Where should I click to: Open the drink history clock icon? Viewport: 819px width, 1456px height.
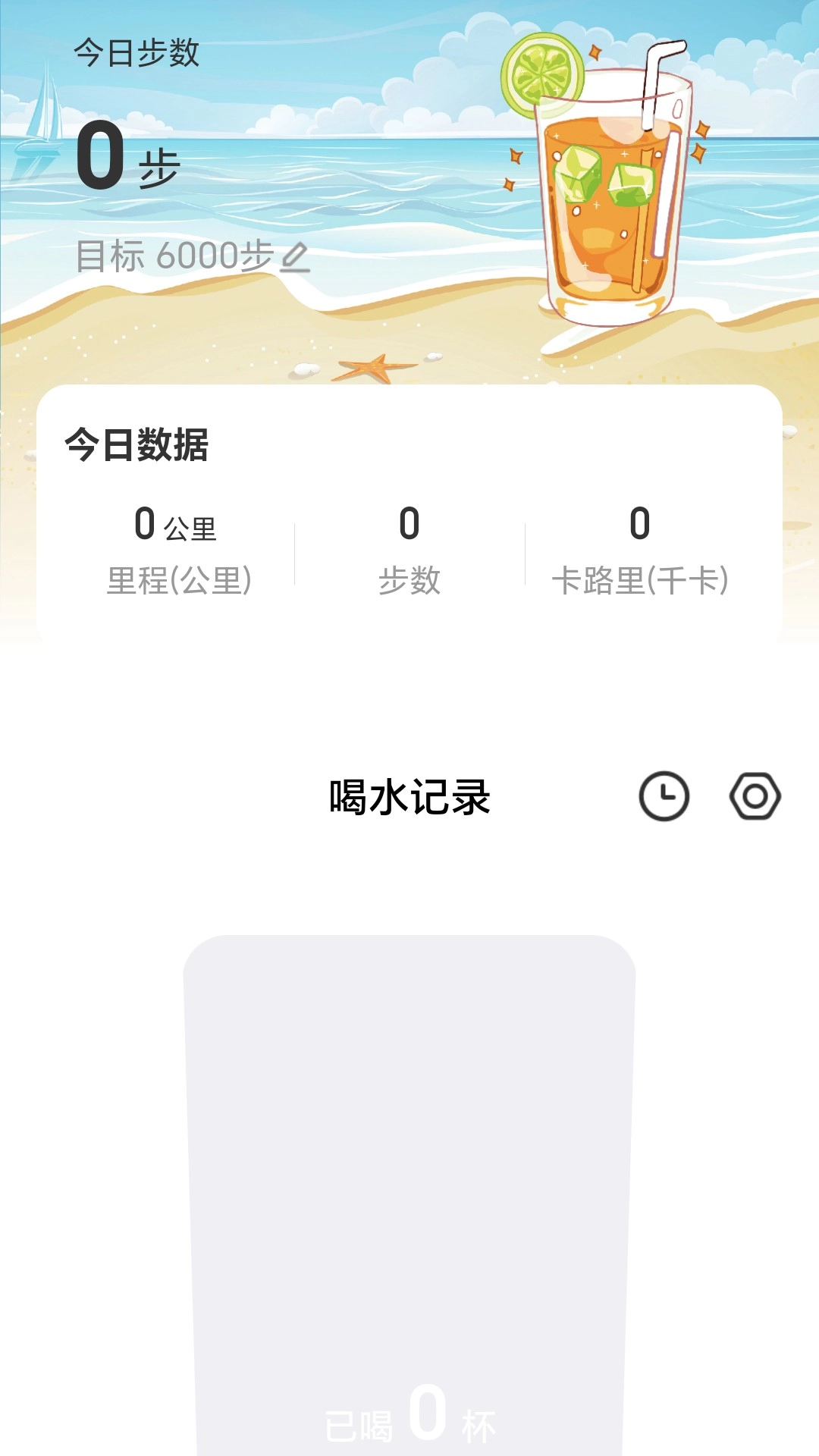tap(664, 795)
